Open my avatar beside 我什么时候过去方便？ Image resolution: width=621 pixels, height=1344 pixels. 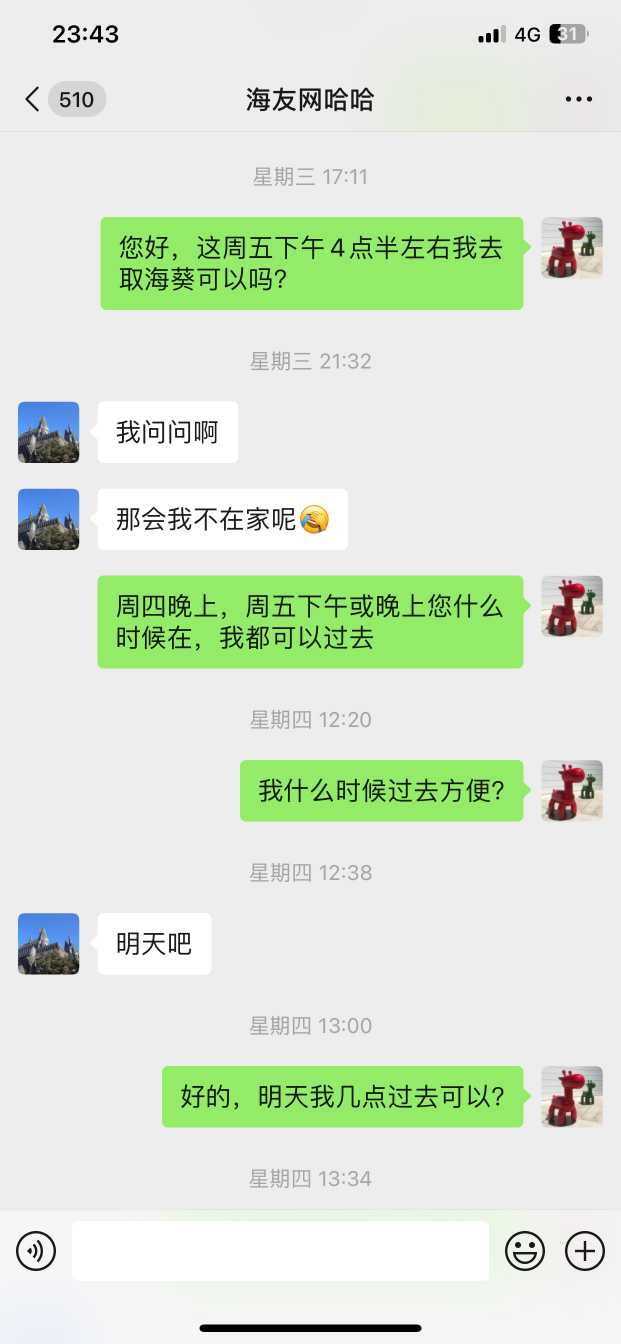tap(572, 791)
